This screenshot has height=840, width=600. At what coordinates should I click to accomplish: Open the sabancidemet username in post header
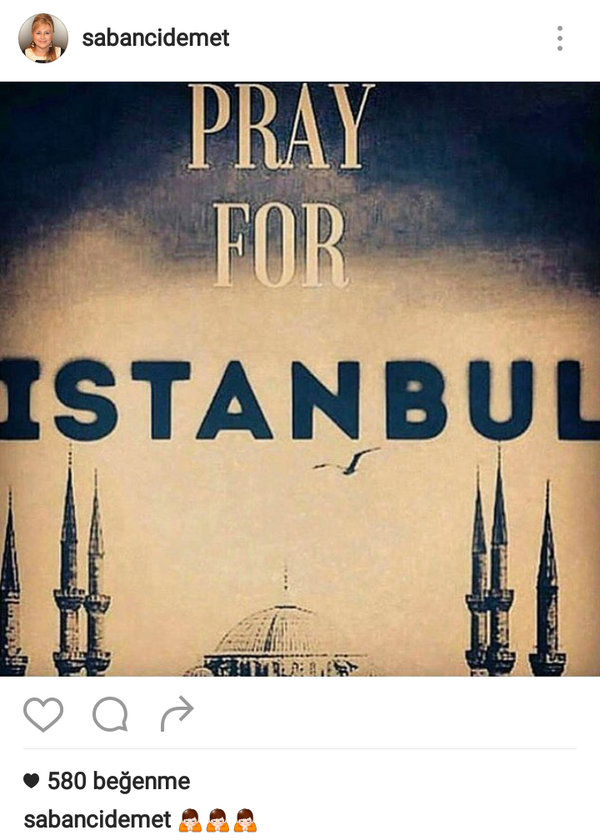click(155, 39)
